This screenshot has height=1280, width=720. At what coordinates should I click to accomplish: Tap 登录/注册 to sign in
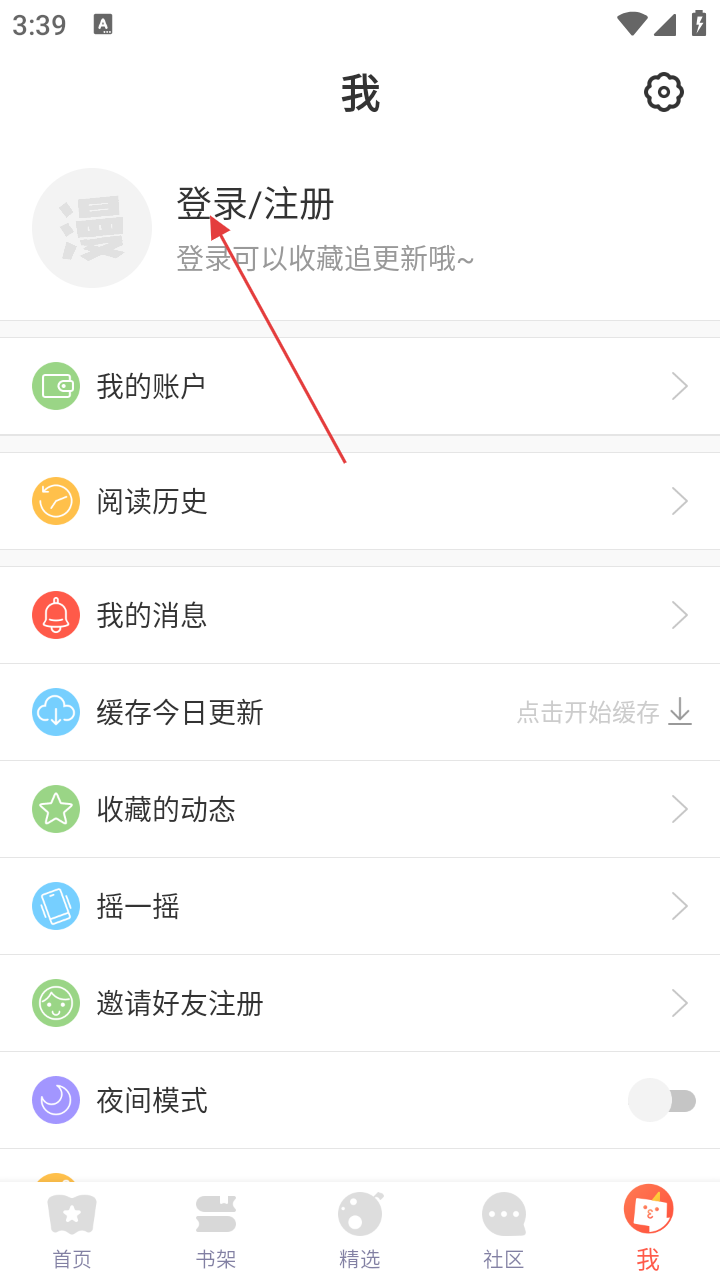click(255, 205)
